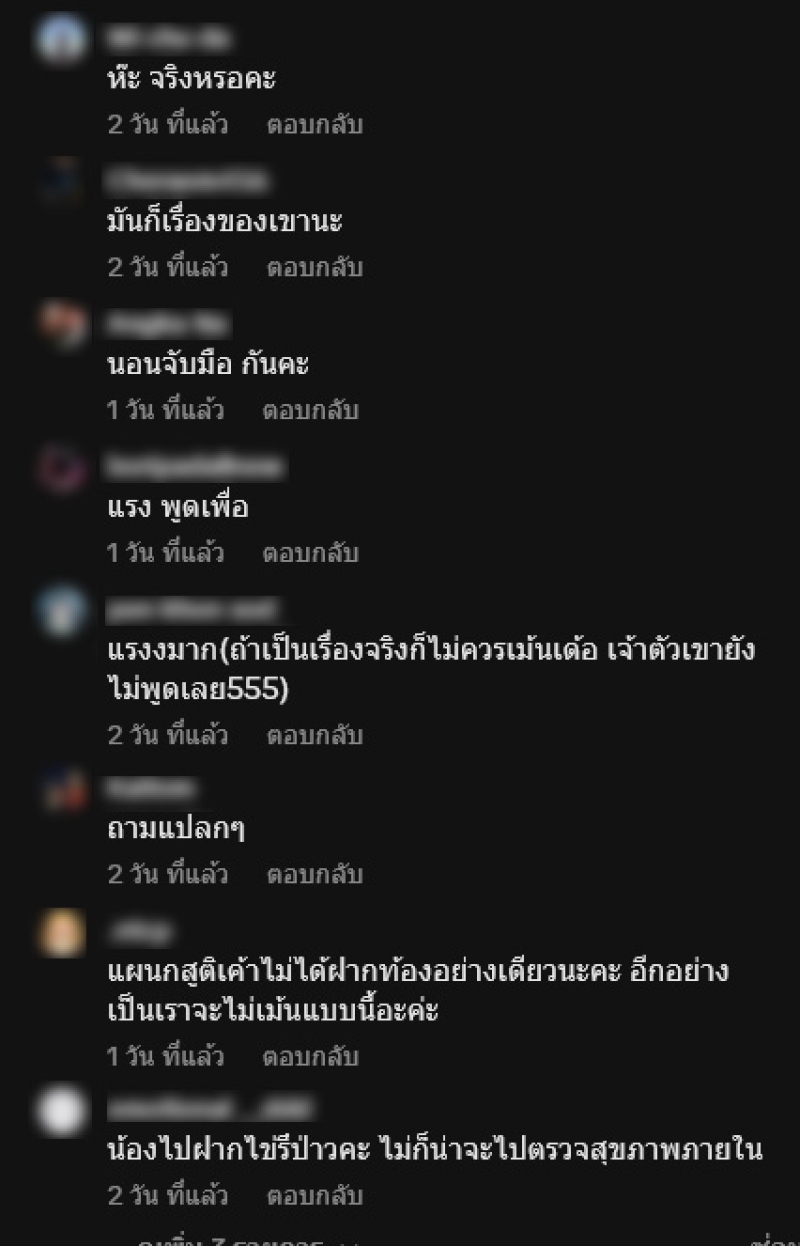Reply to the comment "ห๊ะ จริงหรอคะ"
The height and width of the screenshot is (1246, 800).
point(314,125)
